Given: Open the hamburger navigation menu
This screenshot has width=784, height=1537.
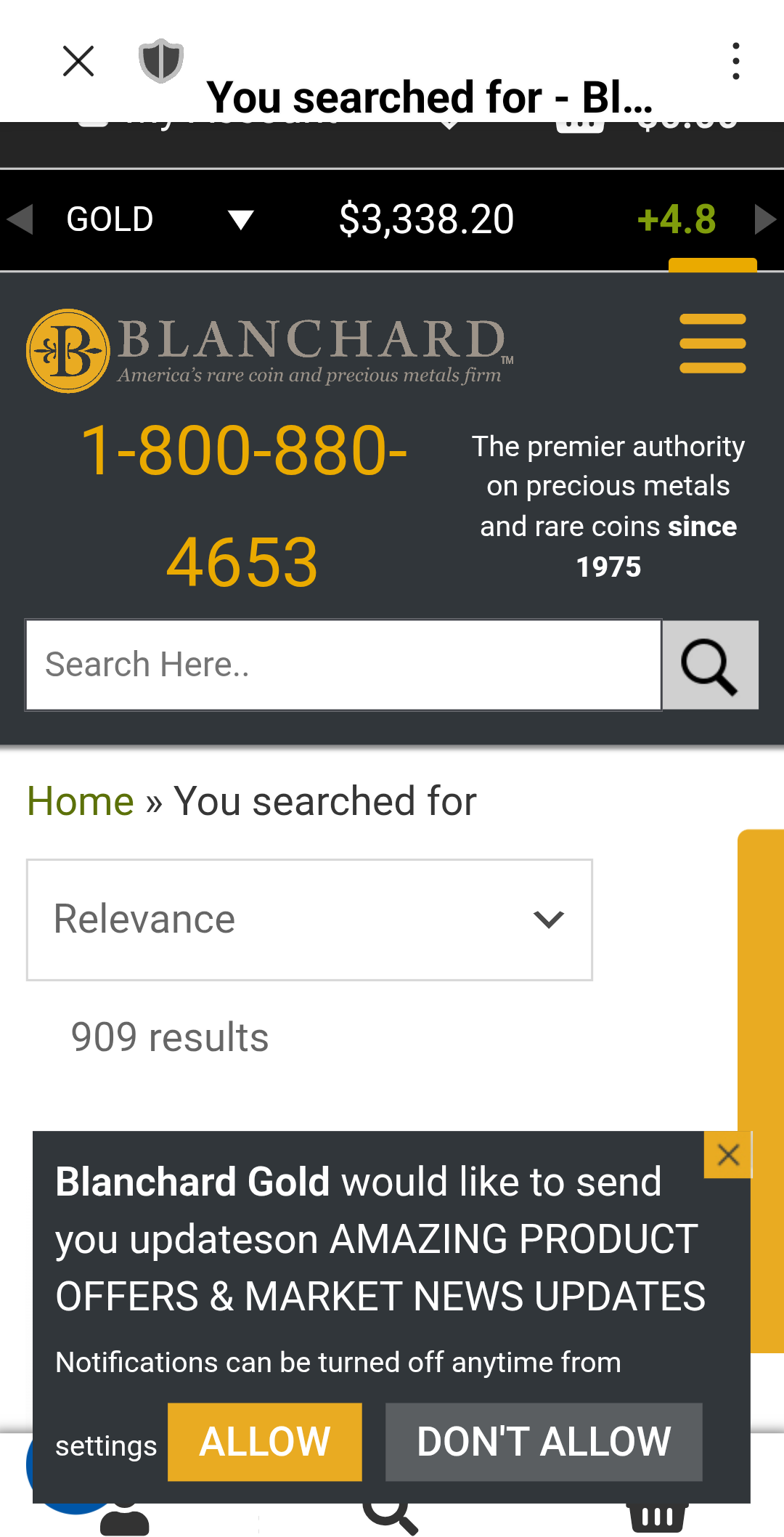Looking at the screenshot, I should [x=713, y=344].
